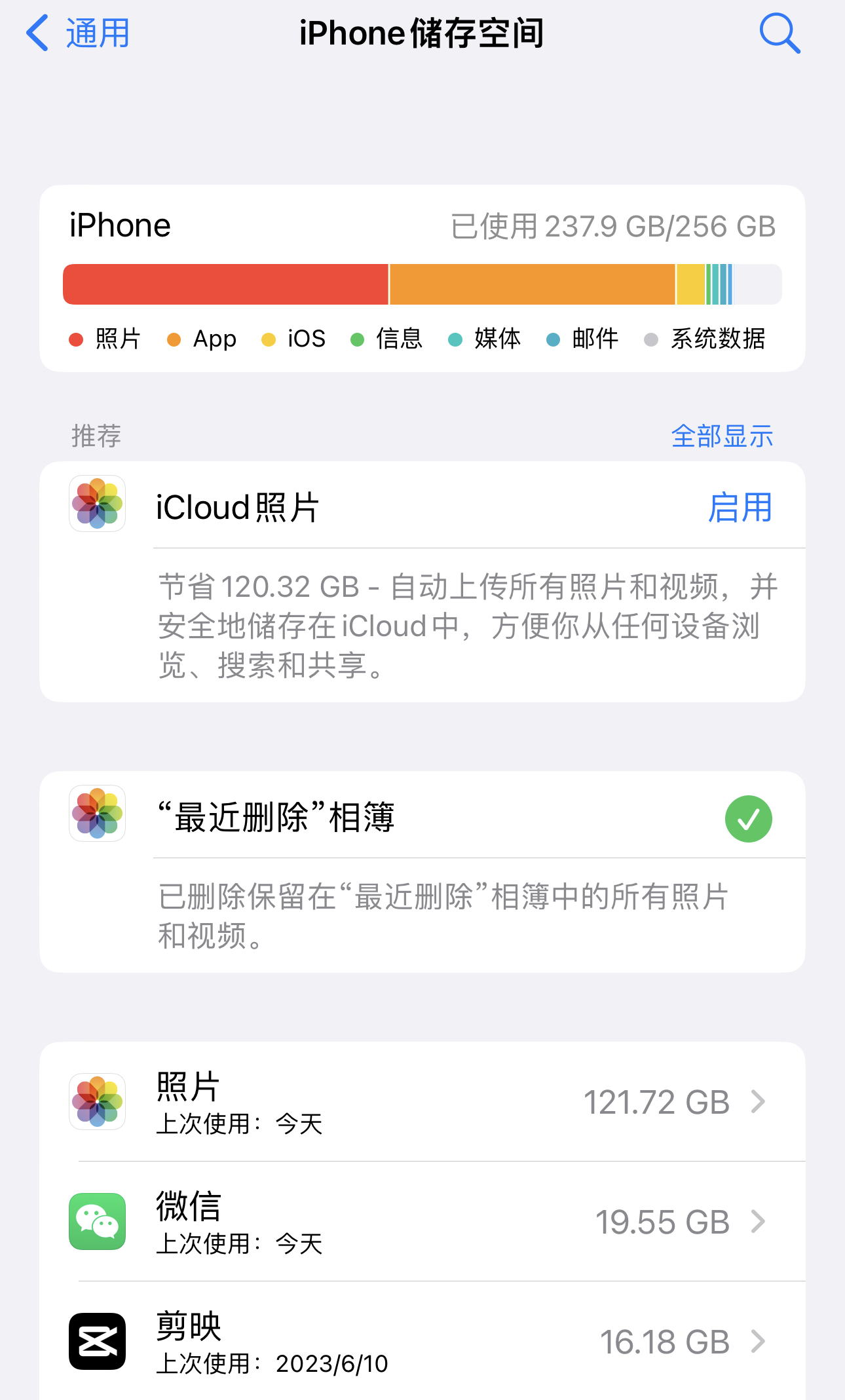Click the Photos icon in the 照片 storage row
Screen dimensions: 845x1400
97,1101
